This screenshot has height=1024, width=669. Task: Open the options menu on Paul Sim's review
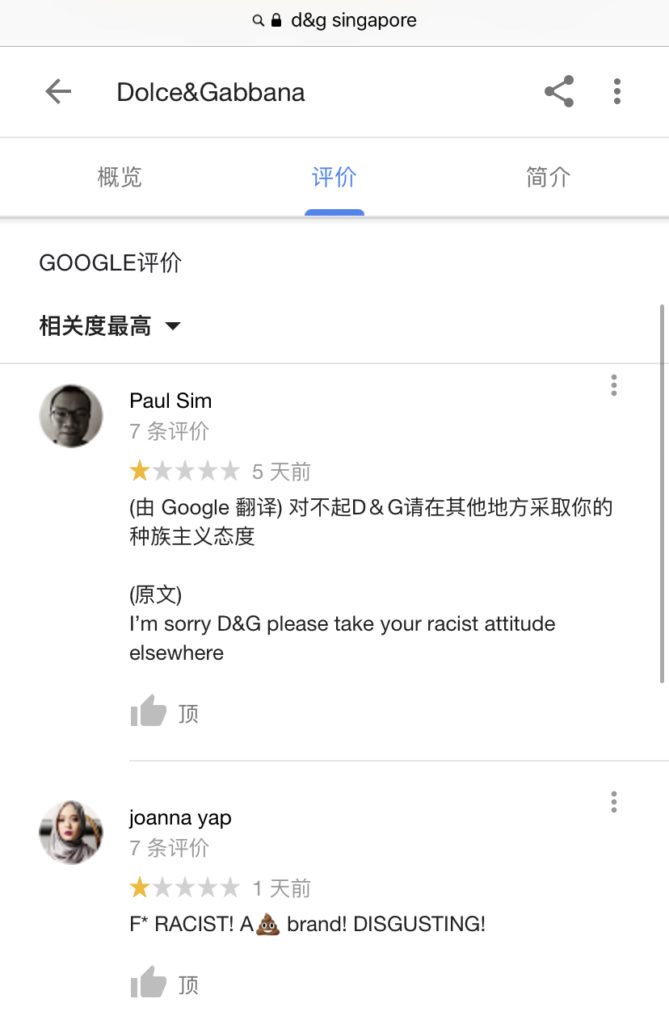(x=614, y=385)
